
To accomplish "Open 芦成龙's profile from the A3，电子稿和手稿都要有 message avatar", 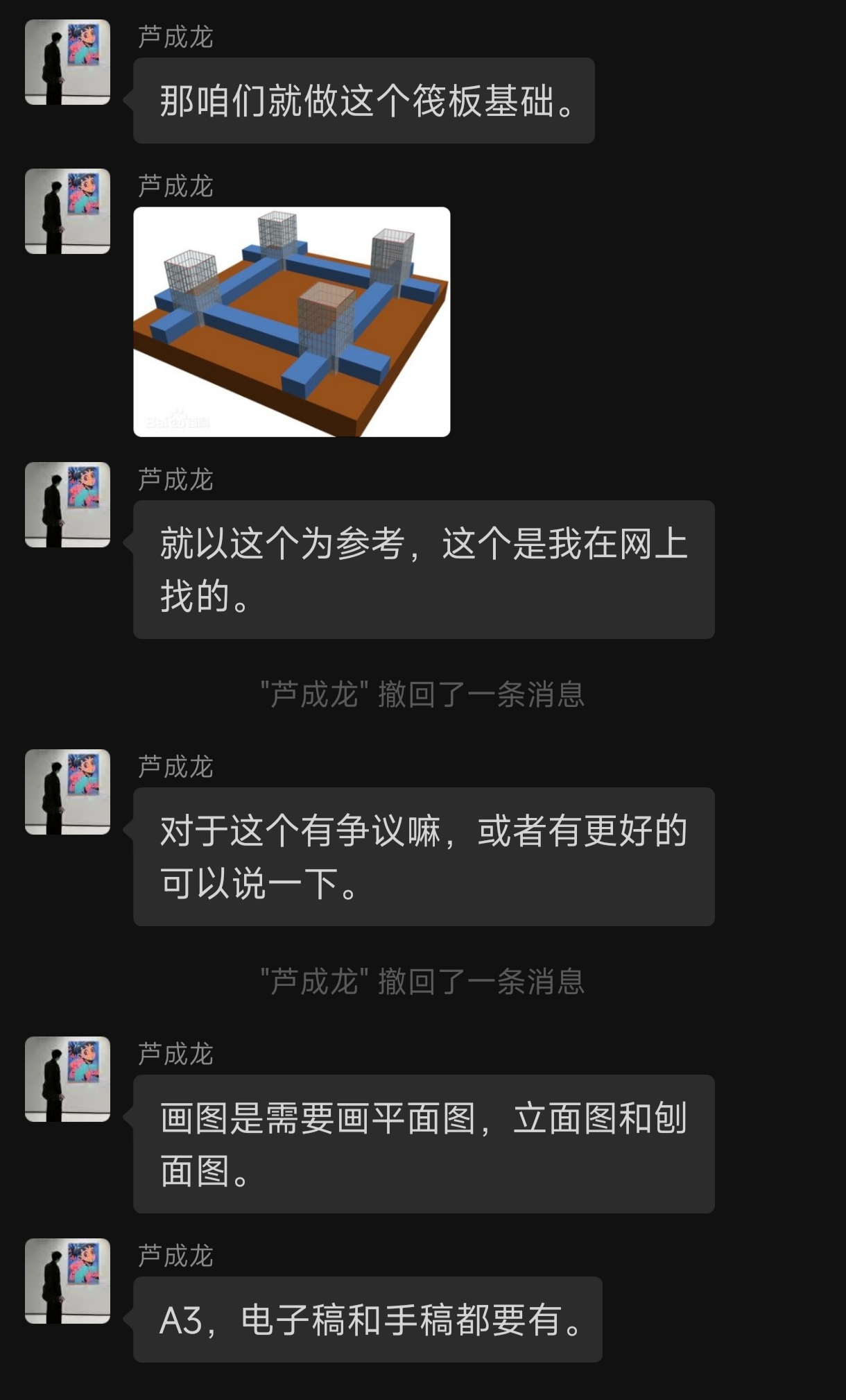I will tap(67, 1281).
